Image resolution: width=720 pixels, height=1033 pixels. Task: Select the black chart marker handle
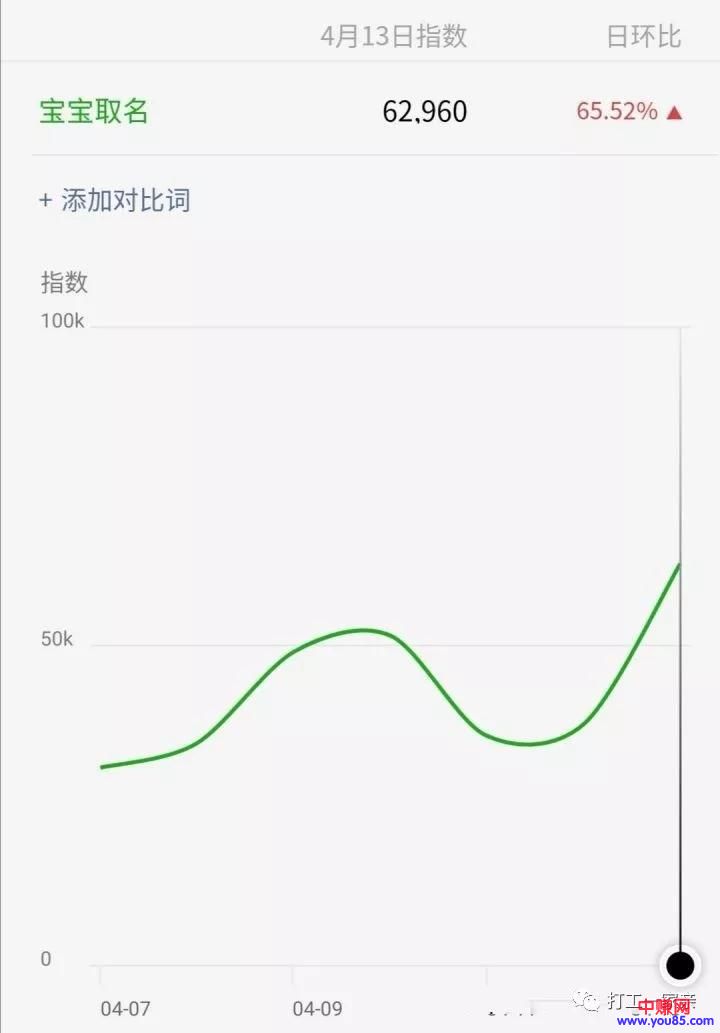coord(680,965)
